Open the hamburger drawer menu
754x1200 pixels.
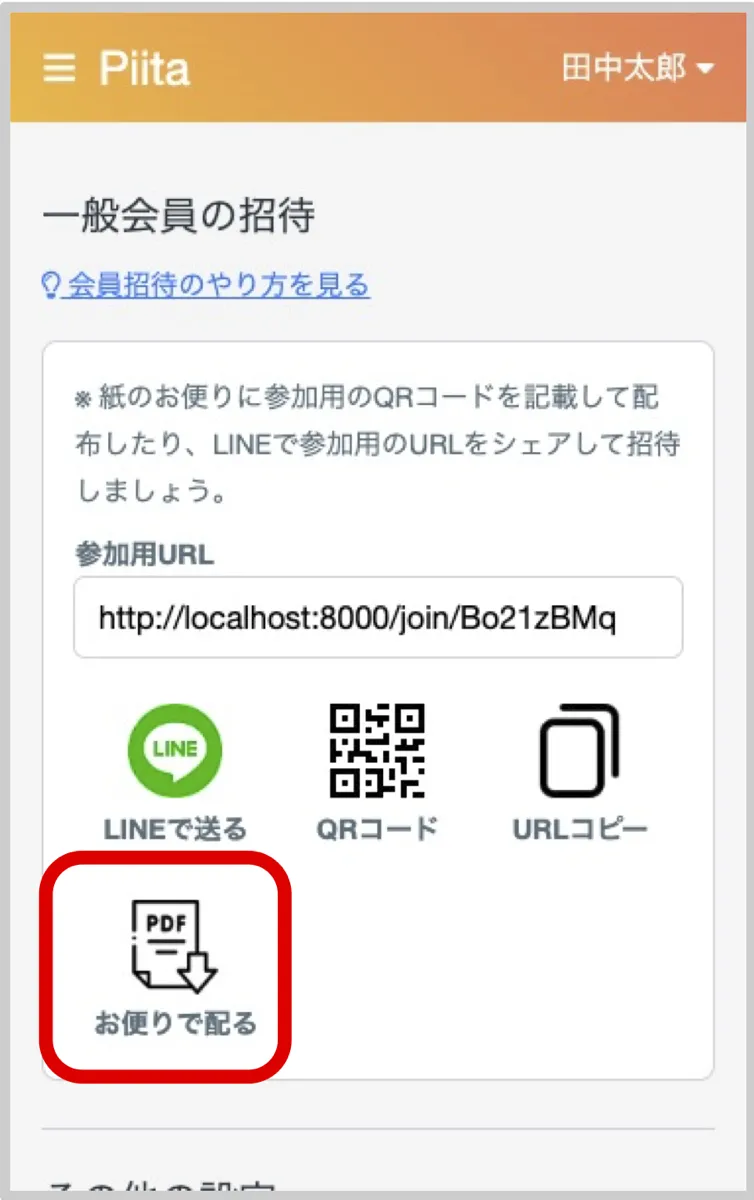60,69
